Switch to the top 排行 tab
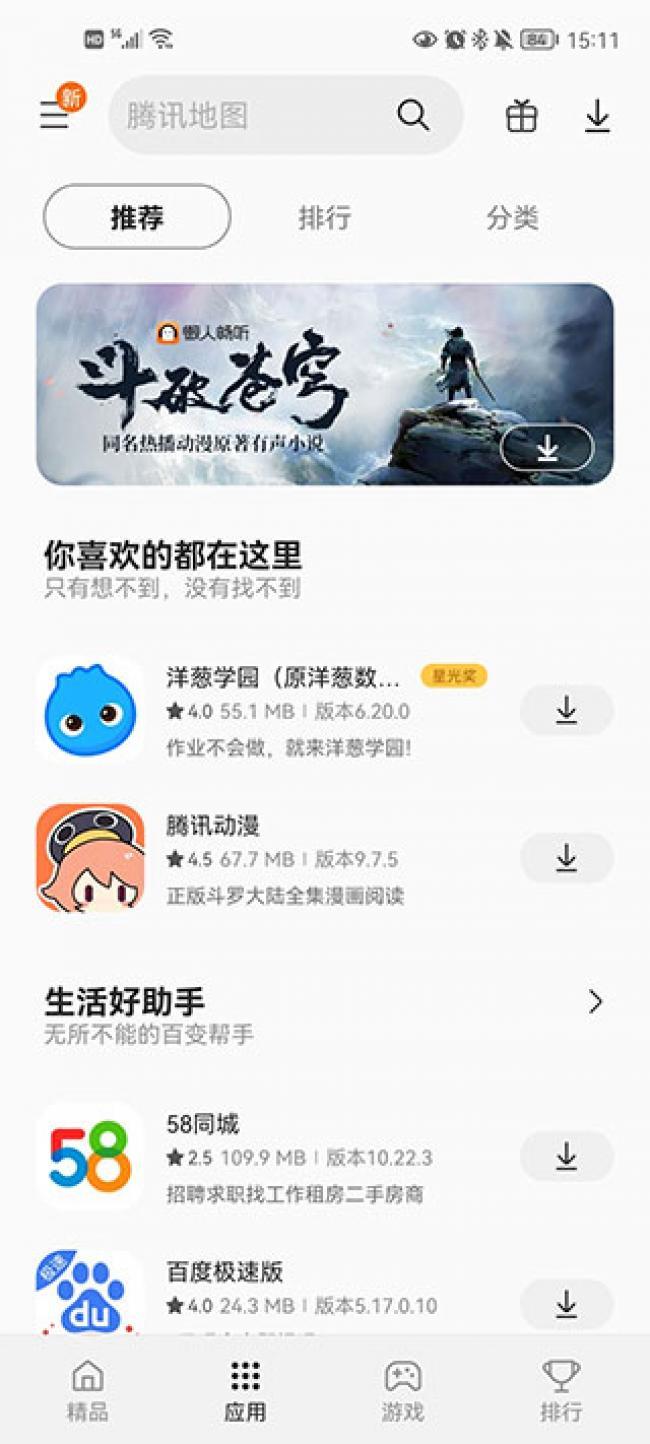The height and width of the screenshot is (1444, 650). [x=325, y=217]
